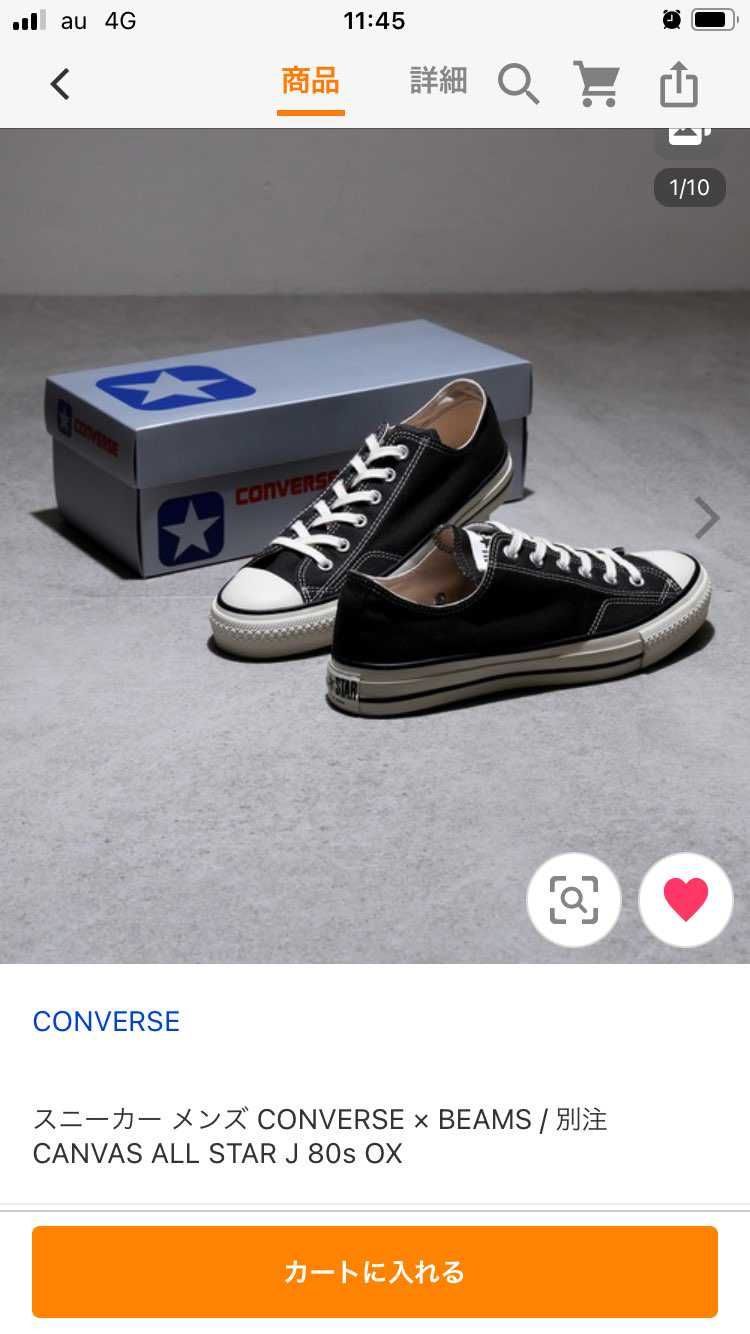Open the CONVERSE brand link
Screen dimensions: 750x1334
click(x=106, y=1021)
